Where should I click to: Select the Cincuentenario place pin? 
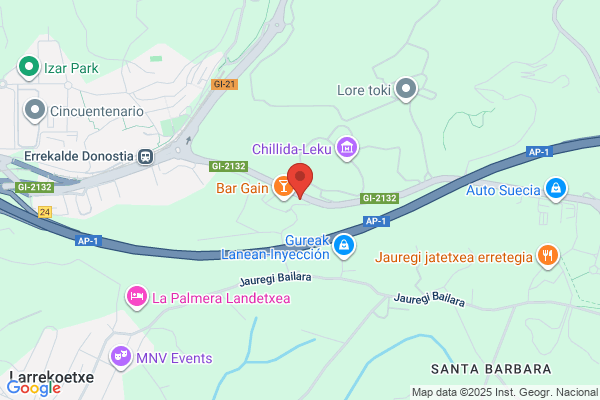35,111
